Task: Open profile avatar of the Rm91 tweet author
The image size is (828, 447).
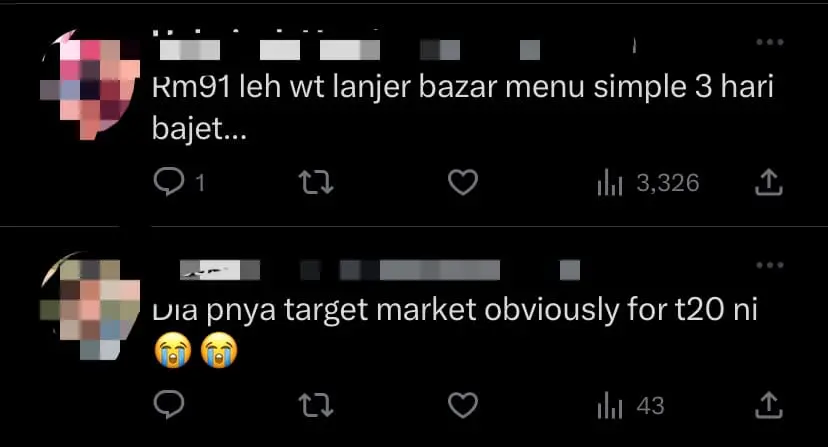Action: tap(90, 85)
